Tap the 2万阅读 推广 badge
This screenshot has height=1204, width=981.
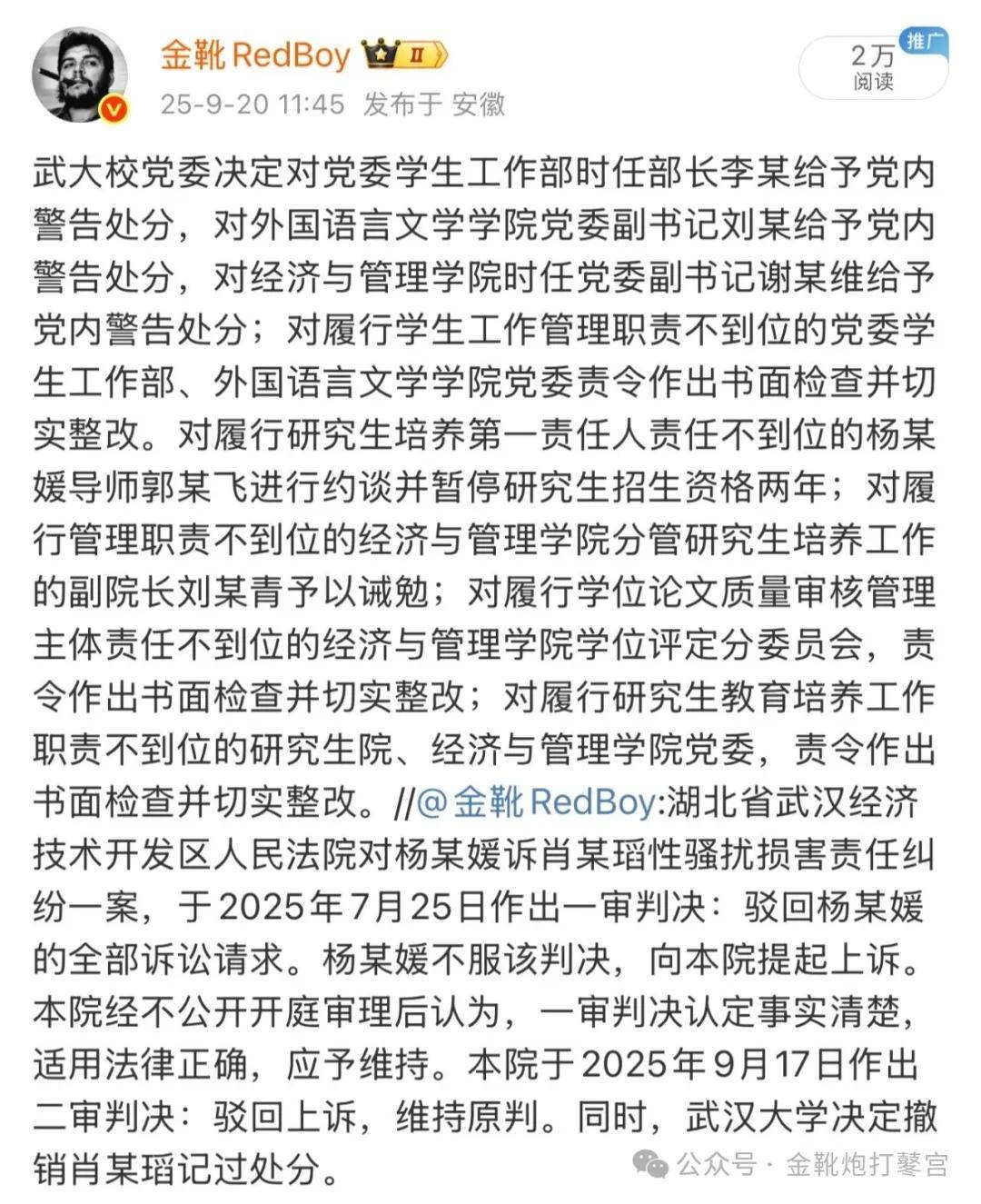[873, 67]
